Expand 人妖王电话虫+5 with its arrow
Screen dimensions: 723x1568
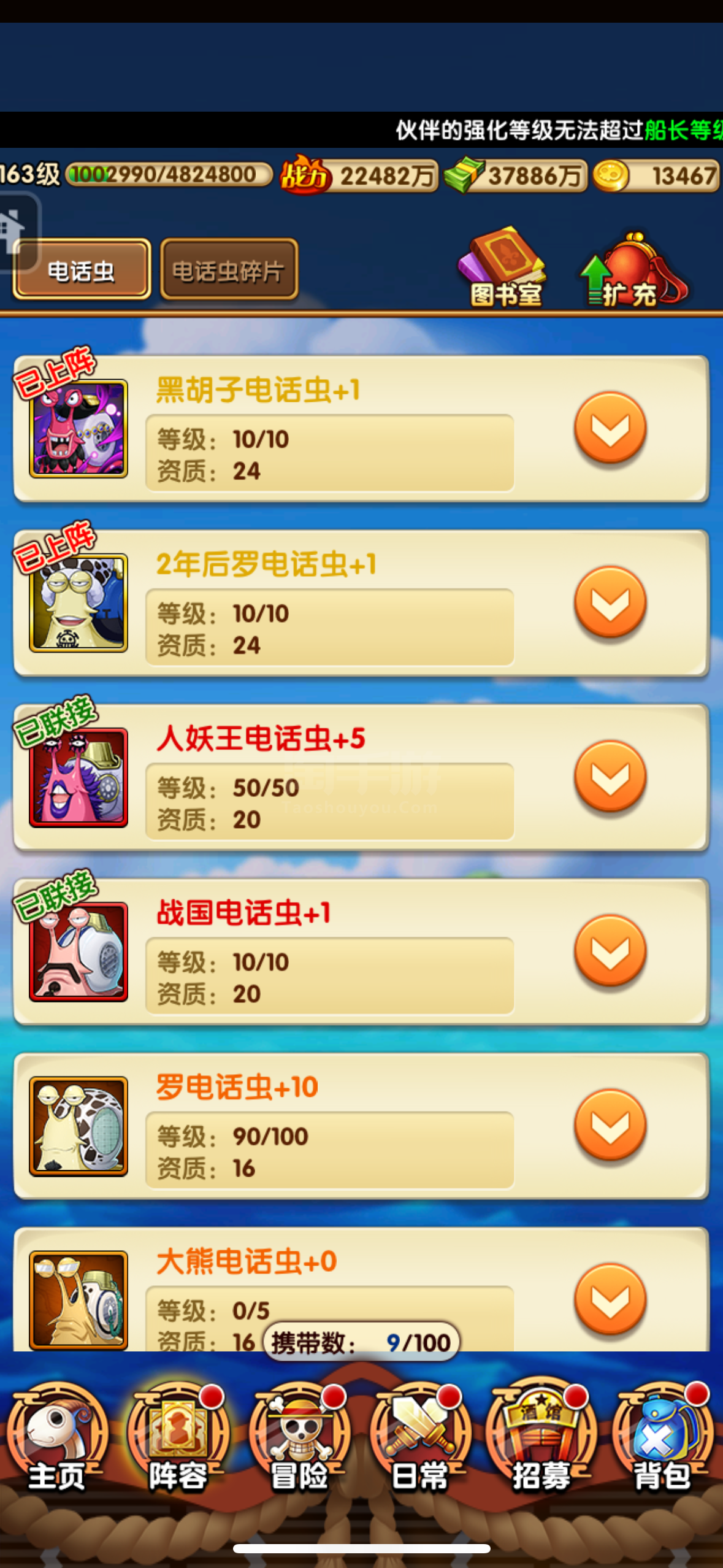point(610,776)
